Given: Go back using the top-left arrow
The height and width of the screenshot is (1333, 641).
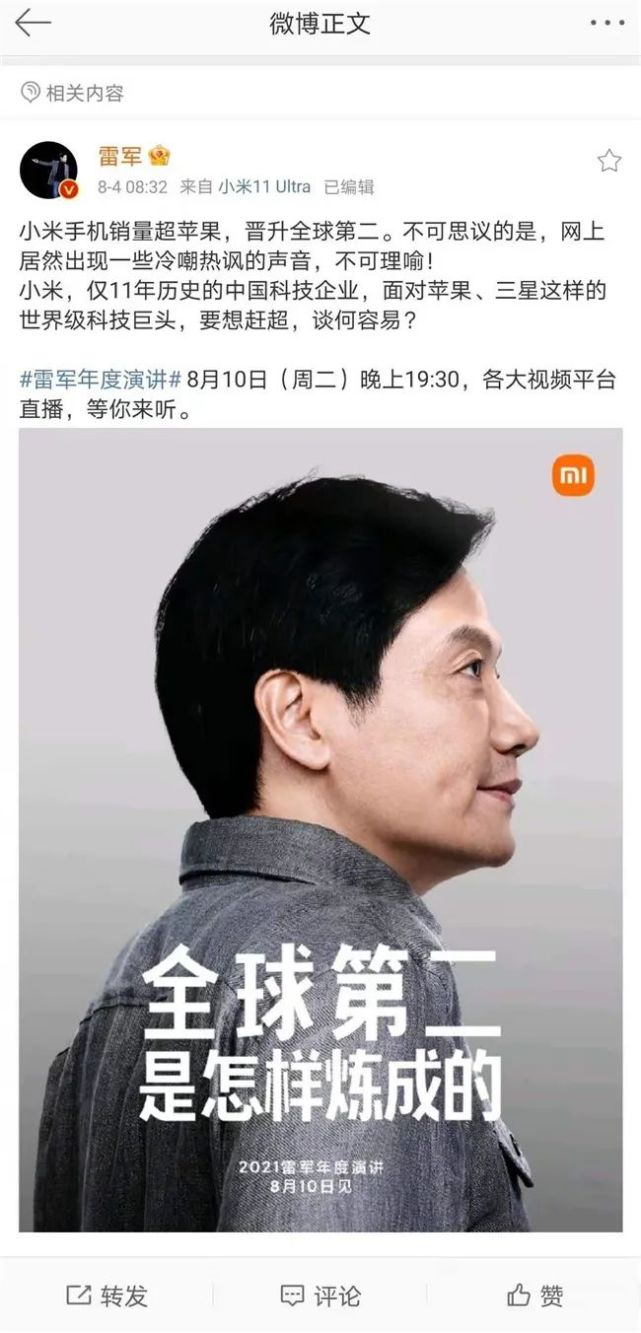Looking at the screenshot, I should [x=32, y=24].
